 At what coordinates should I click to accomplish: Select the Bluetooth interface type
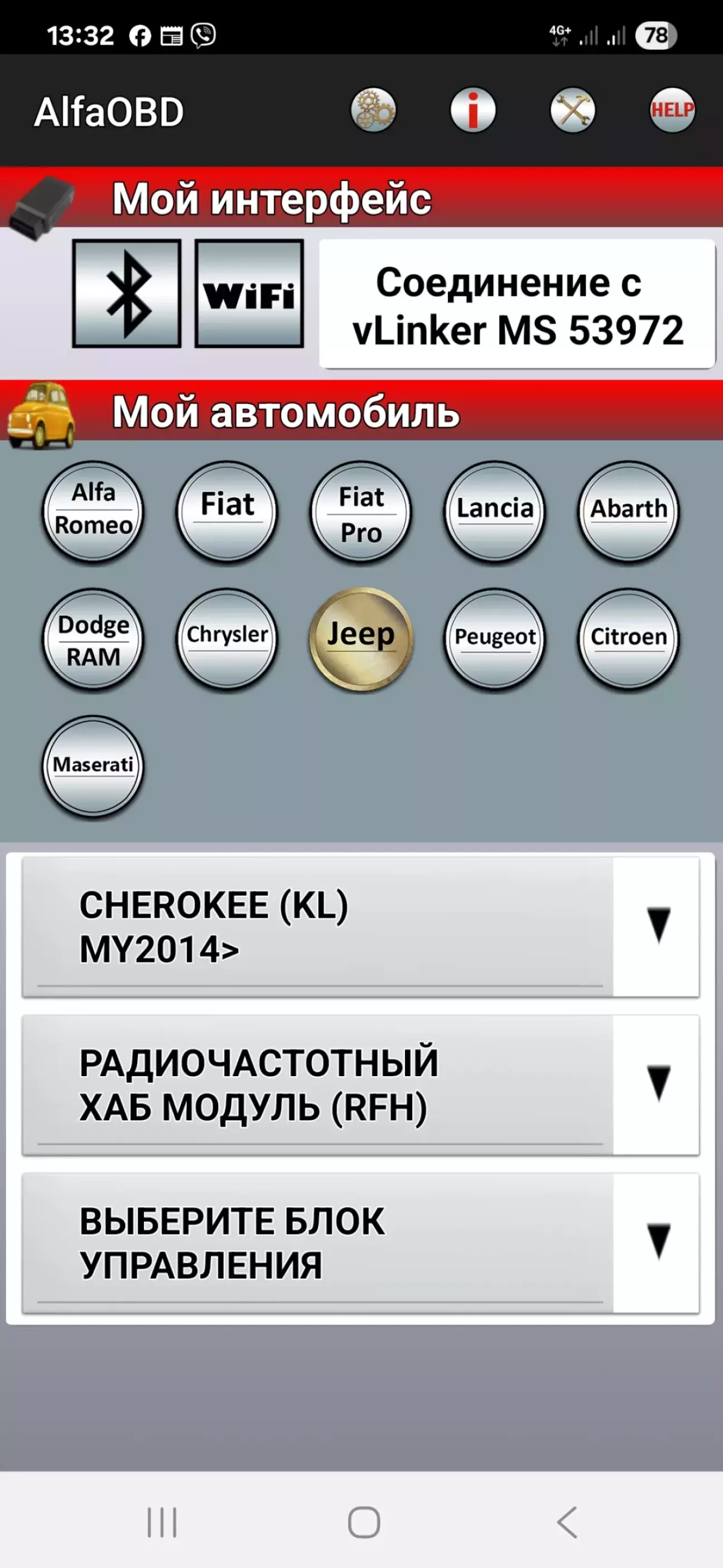coord(127,294)
